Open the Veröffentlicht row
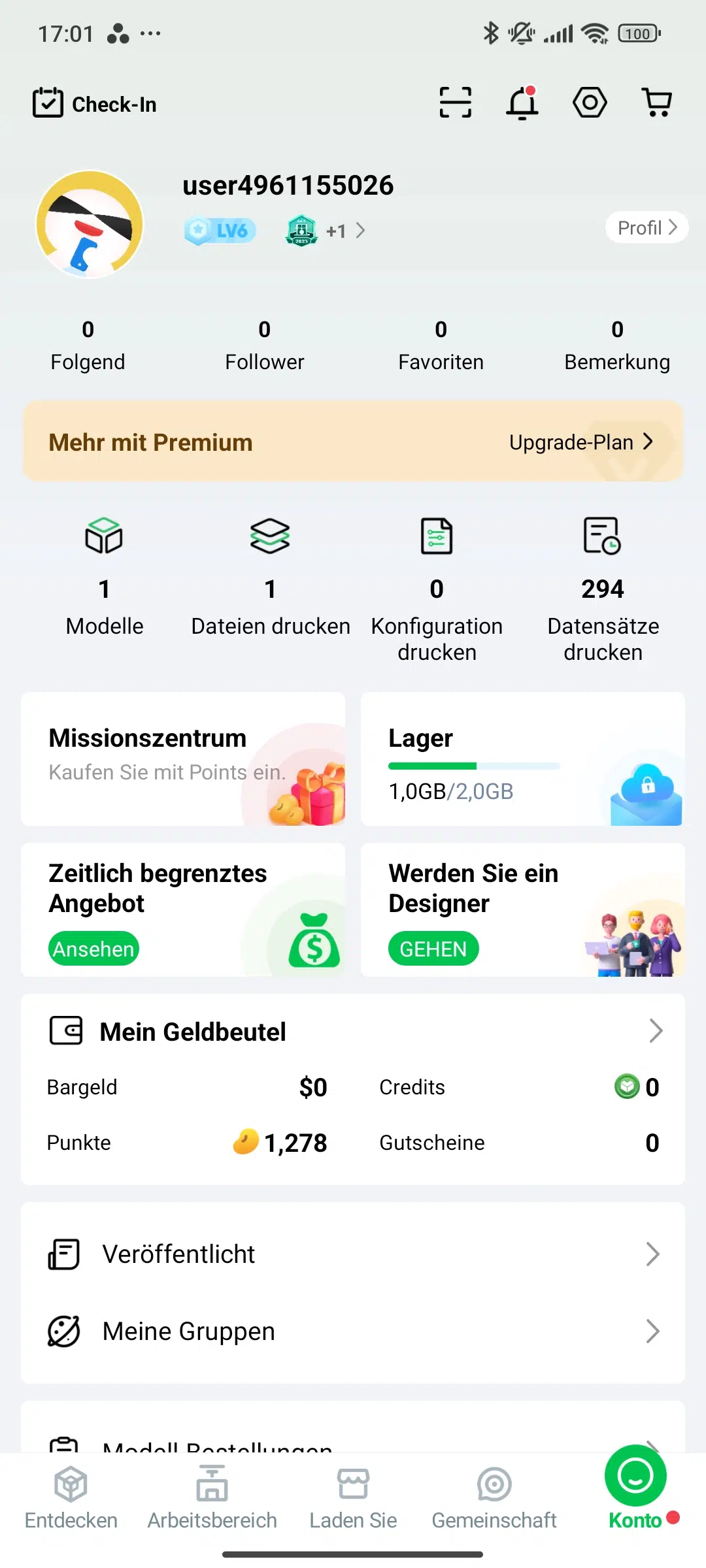The height and width of the screenshot is (1568, 706). 353,1254
